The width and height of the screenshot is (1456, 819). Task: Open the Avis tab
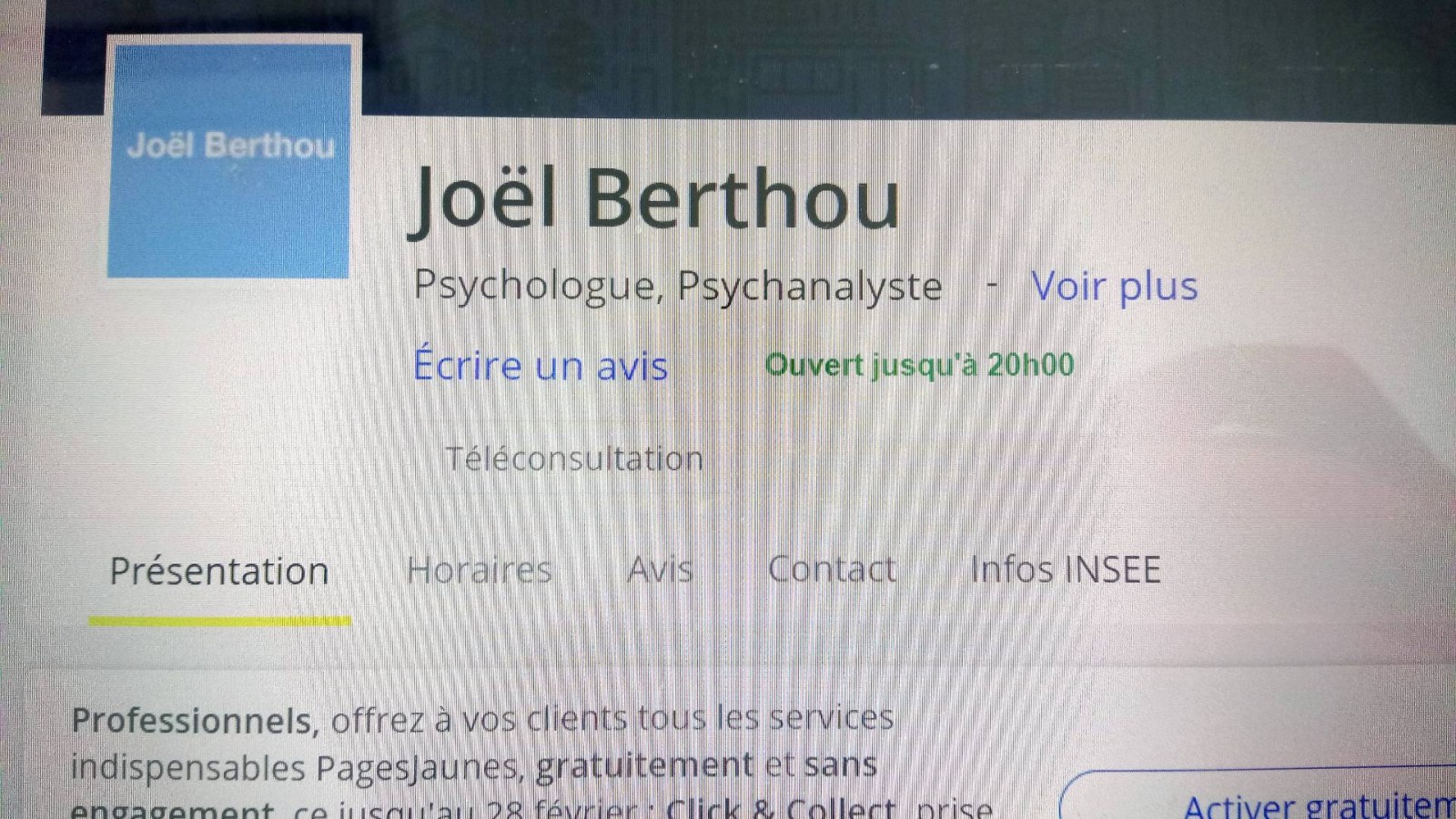pyautogui.click(x=661, y=571)
